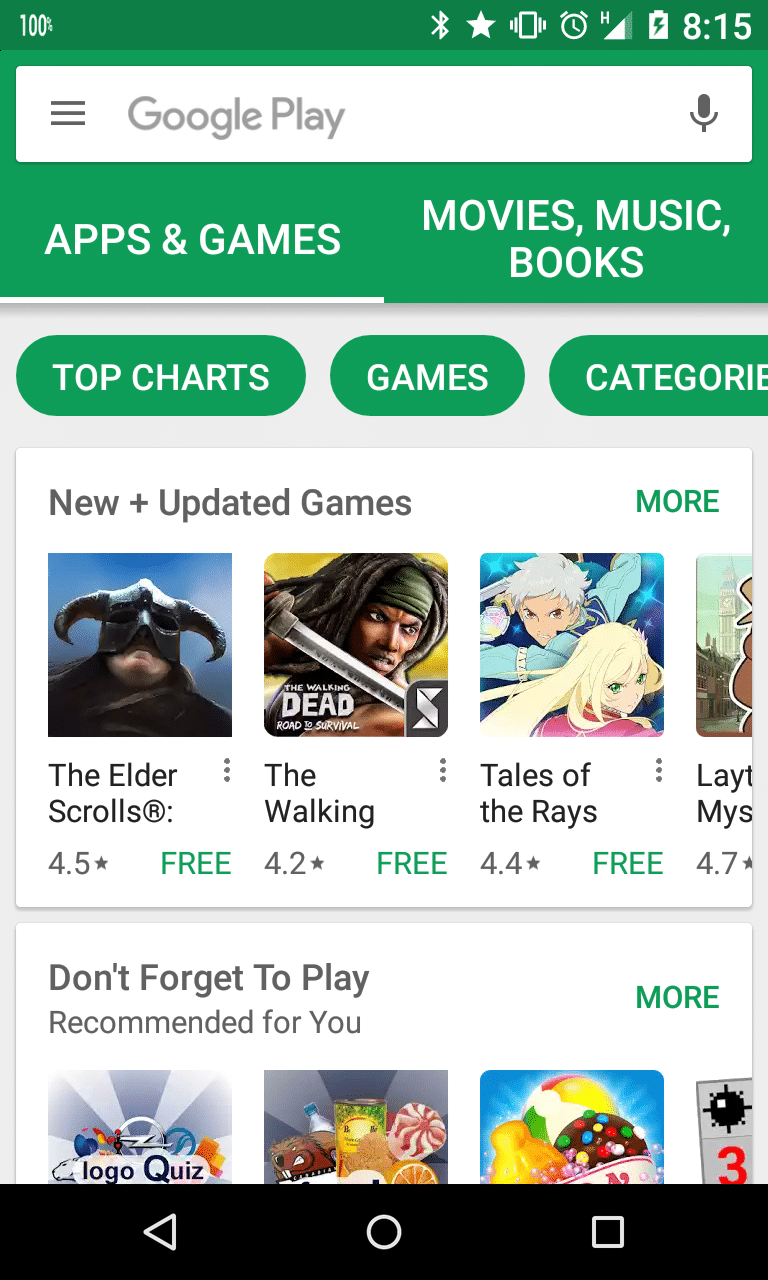
Task: Open the Categories chip
Action: click(660, 376)
